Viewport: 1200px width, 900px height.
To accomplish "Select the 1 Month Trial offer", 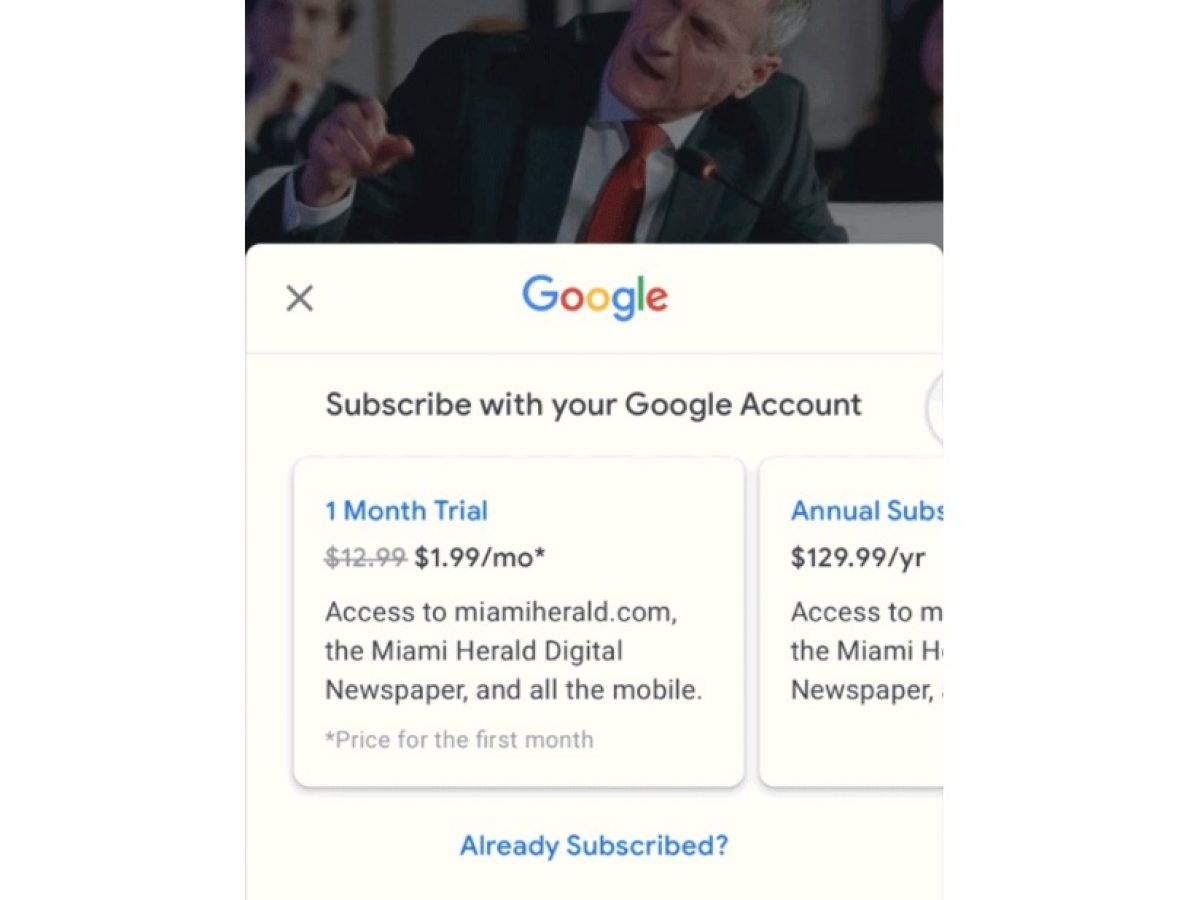I will [518, 622].
